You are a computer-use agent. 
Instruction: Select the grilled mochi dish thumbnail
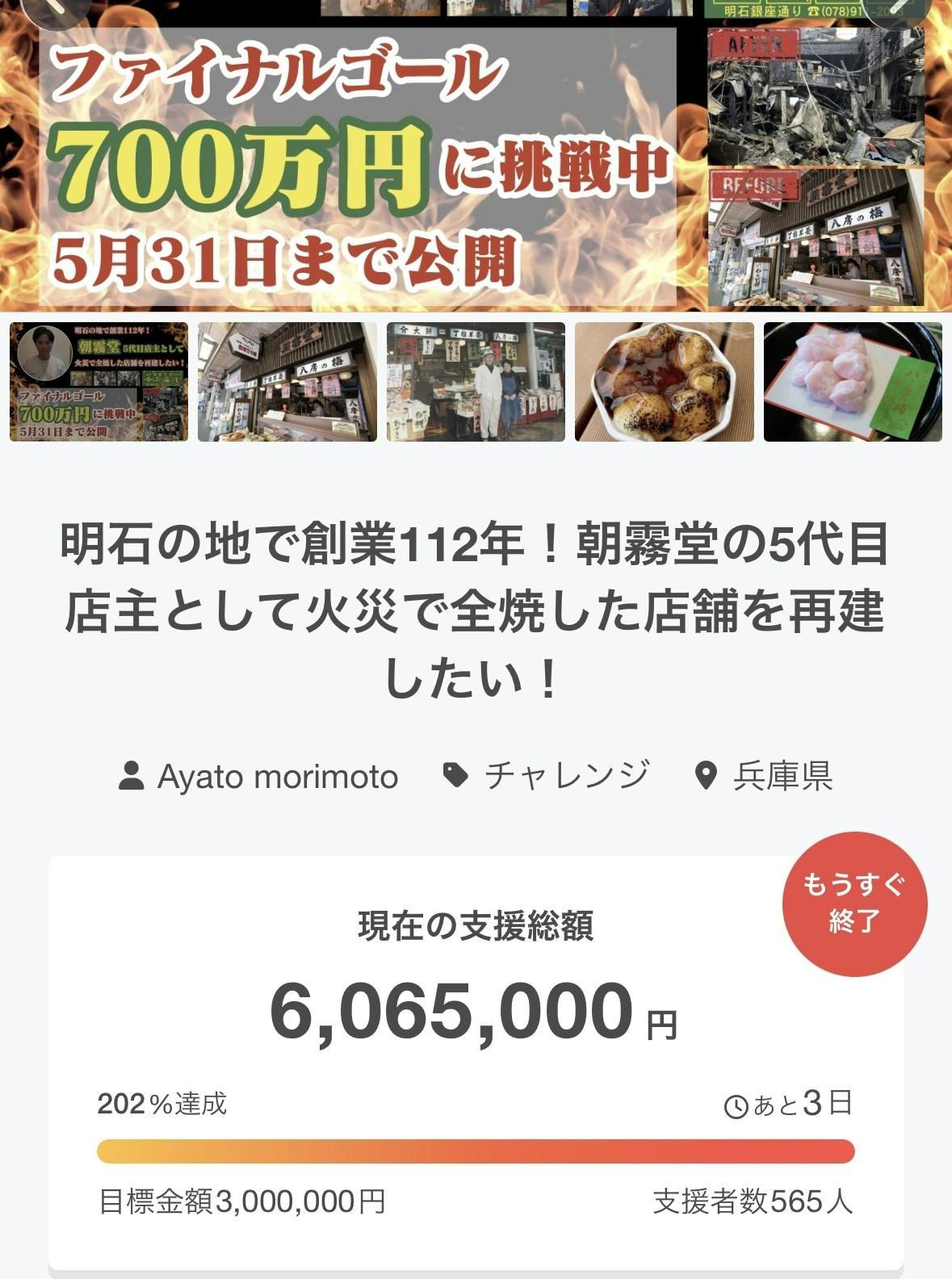coord(664,382)
